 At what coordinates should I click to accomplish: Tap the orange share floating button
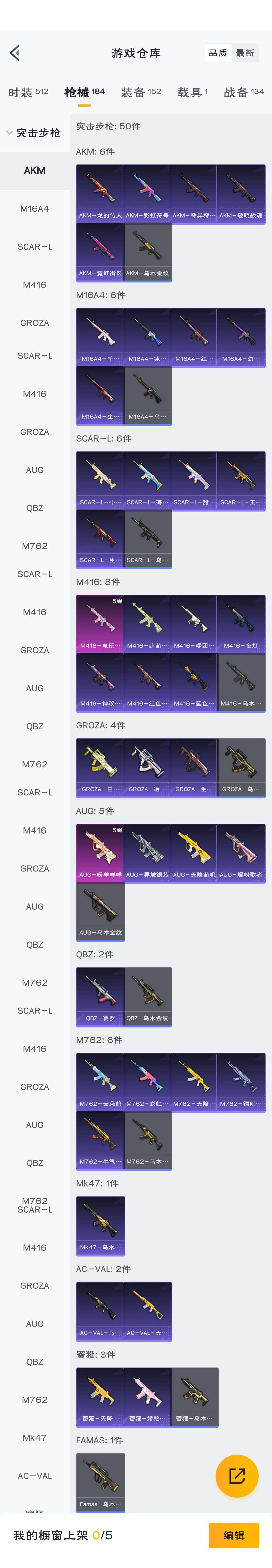click(237, 1476)
